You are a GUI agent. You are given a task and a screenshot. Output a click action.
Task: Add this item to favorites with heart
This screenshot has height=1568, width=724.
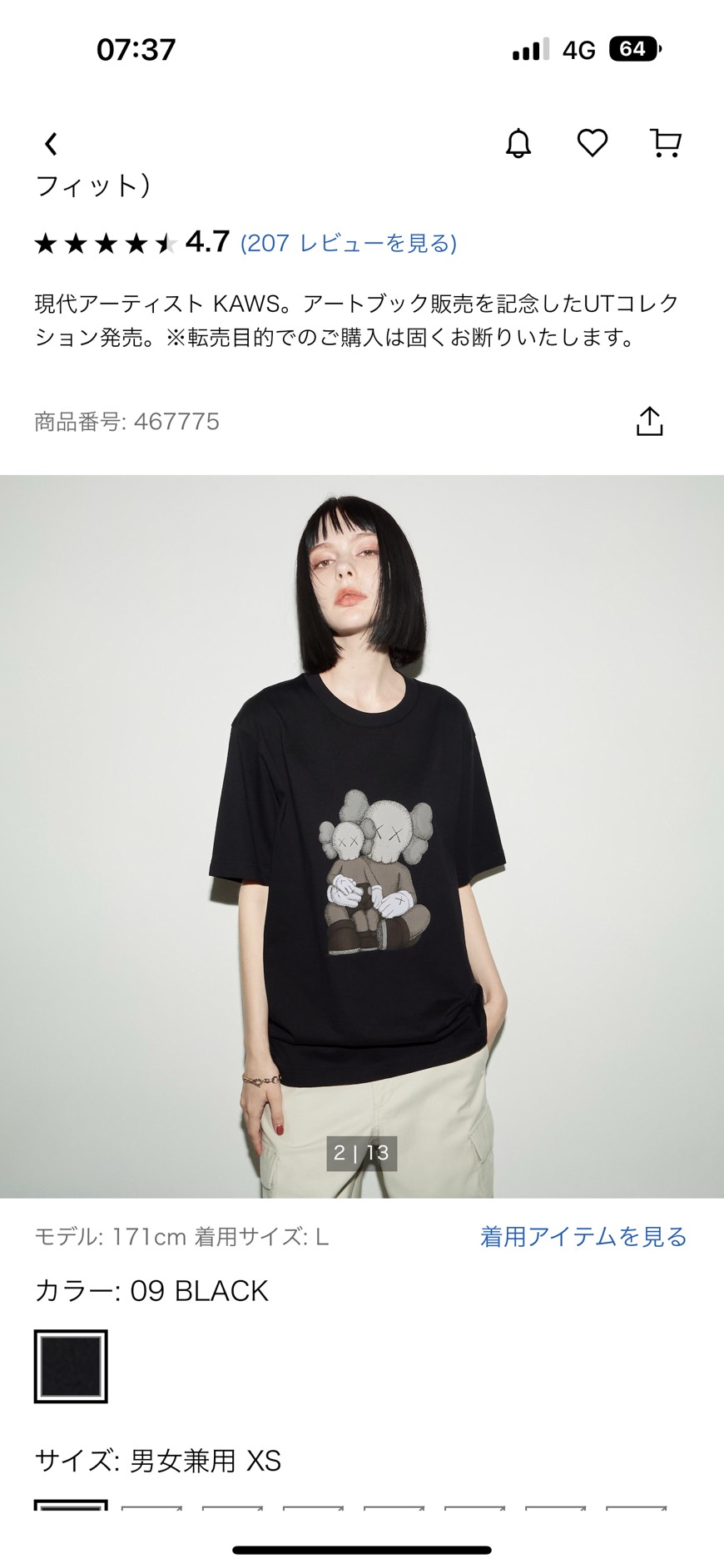click(x=593, y=143)
